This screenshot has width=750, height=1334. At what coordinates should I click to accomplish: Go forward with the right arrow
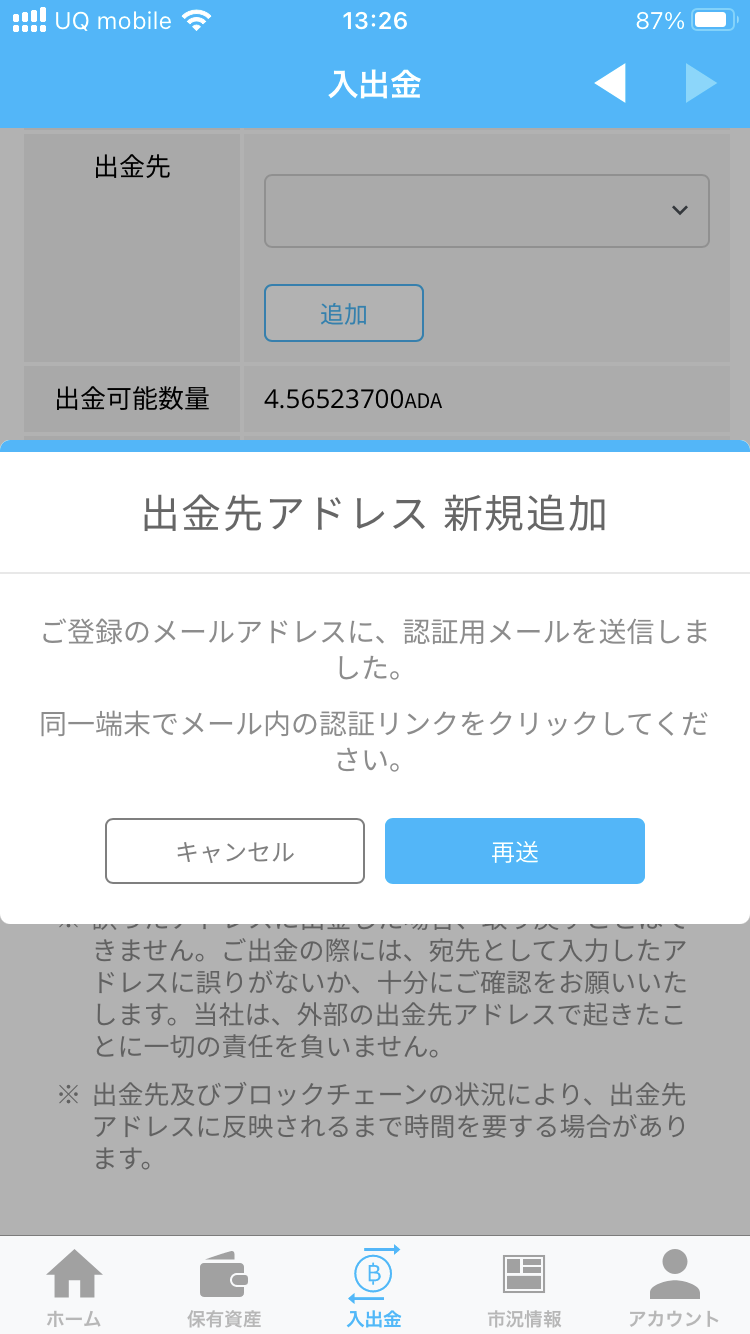[x=700, y=84]
